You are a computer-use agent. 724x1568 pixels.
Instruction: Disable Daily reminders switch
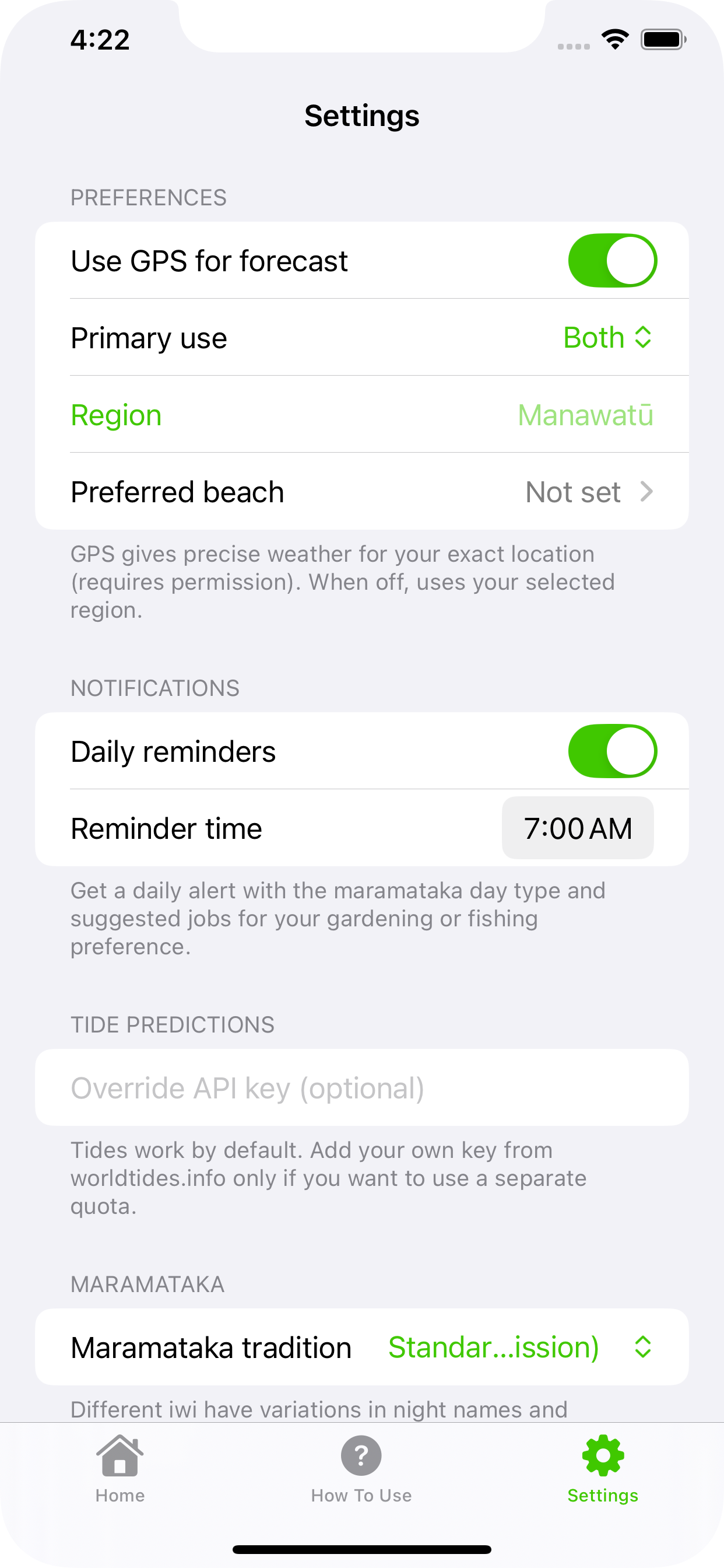(612, 751)
